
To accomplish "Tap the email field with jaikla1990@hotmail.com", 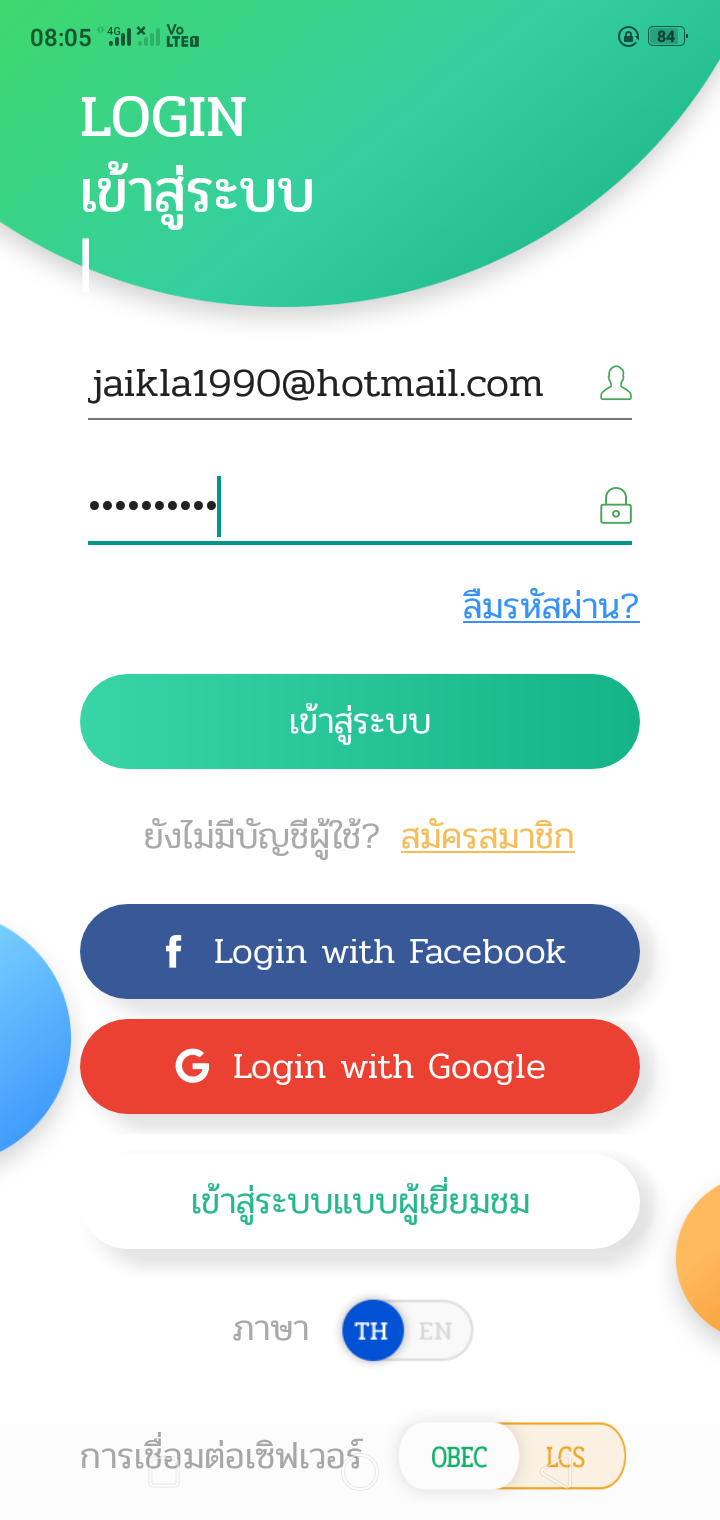I will [x=360, y=384].
